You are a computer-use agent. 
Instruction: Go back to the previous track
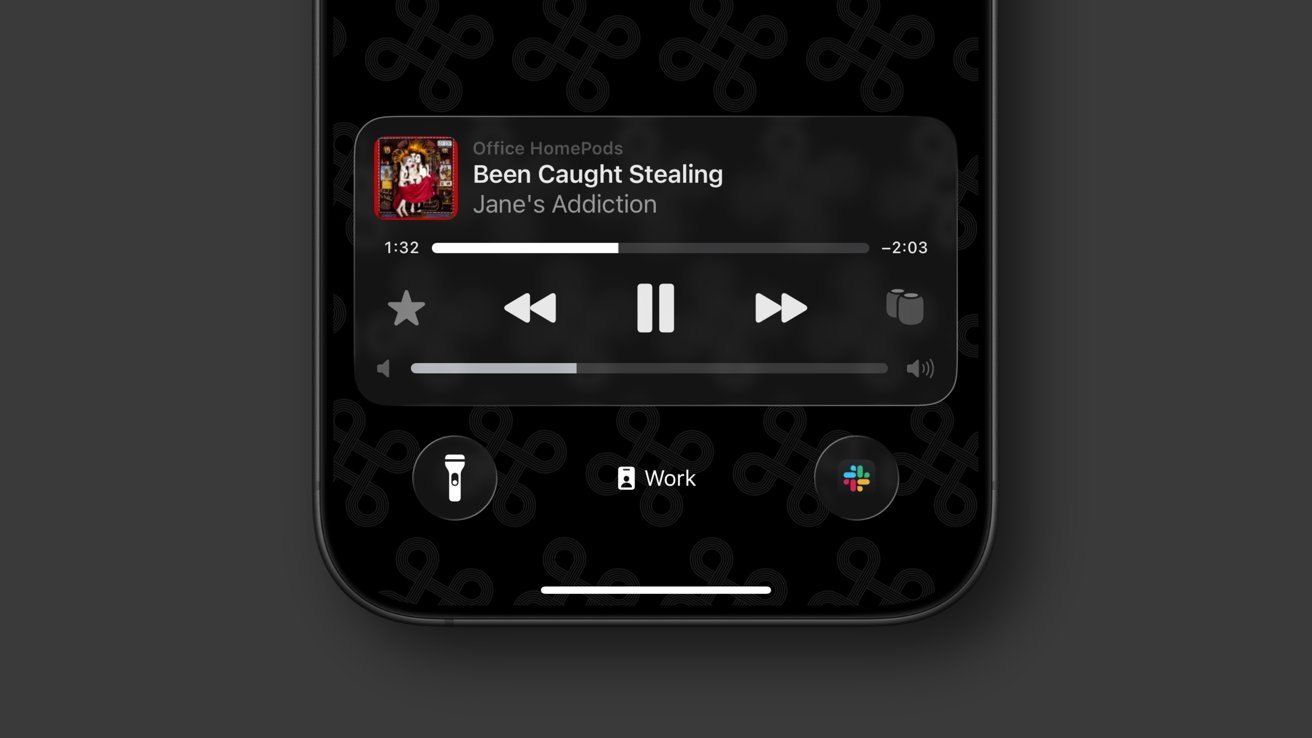click(x=530, y=308)
